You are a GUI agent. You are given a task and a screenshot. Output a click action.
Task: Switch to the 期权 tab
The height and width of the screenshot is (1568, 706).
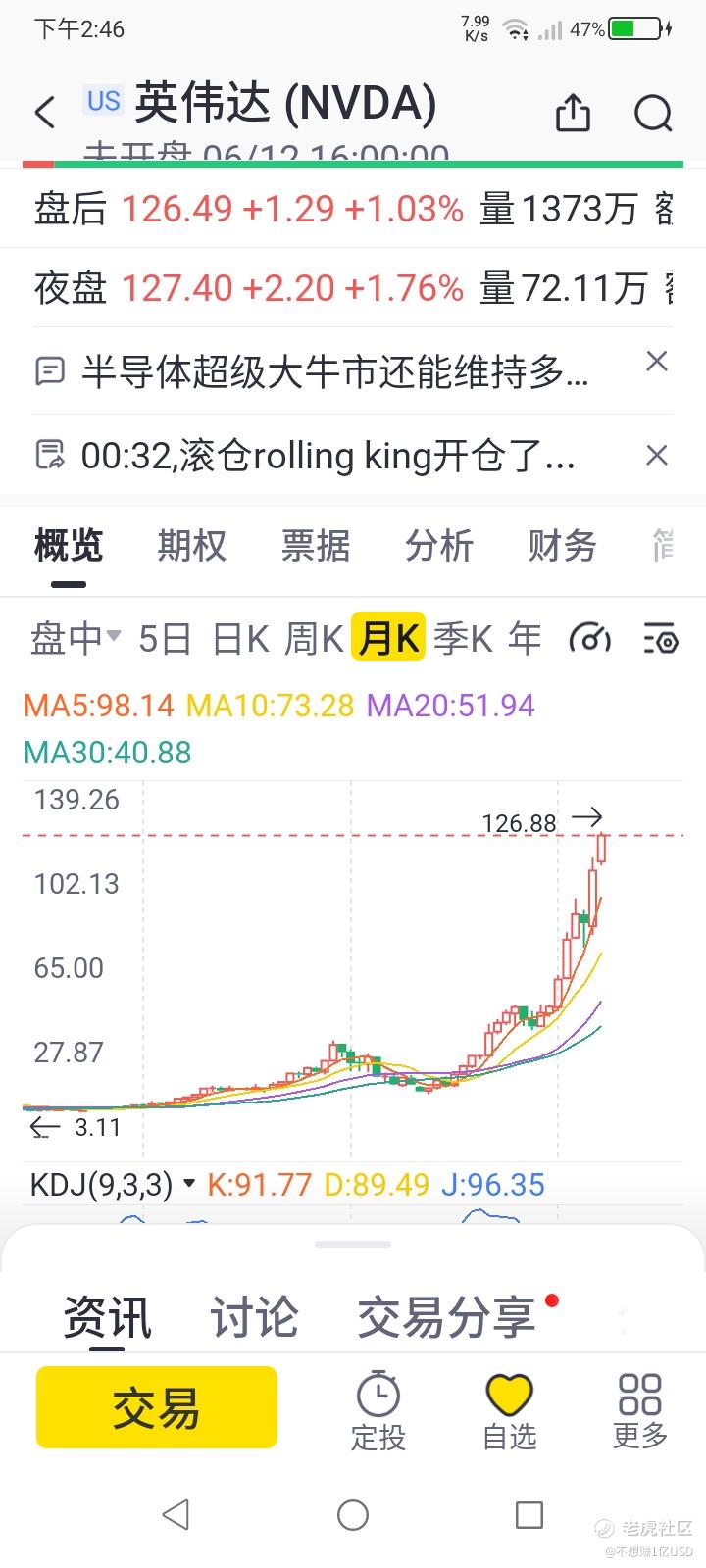191,546
